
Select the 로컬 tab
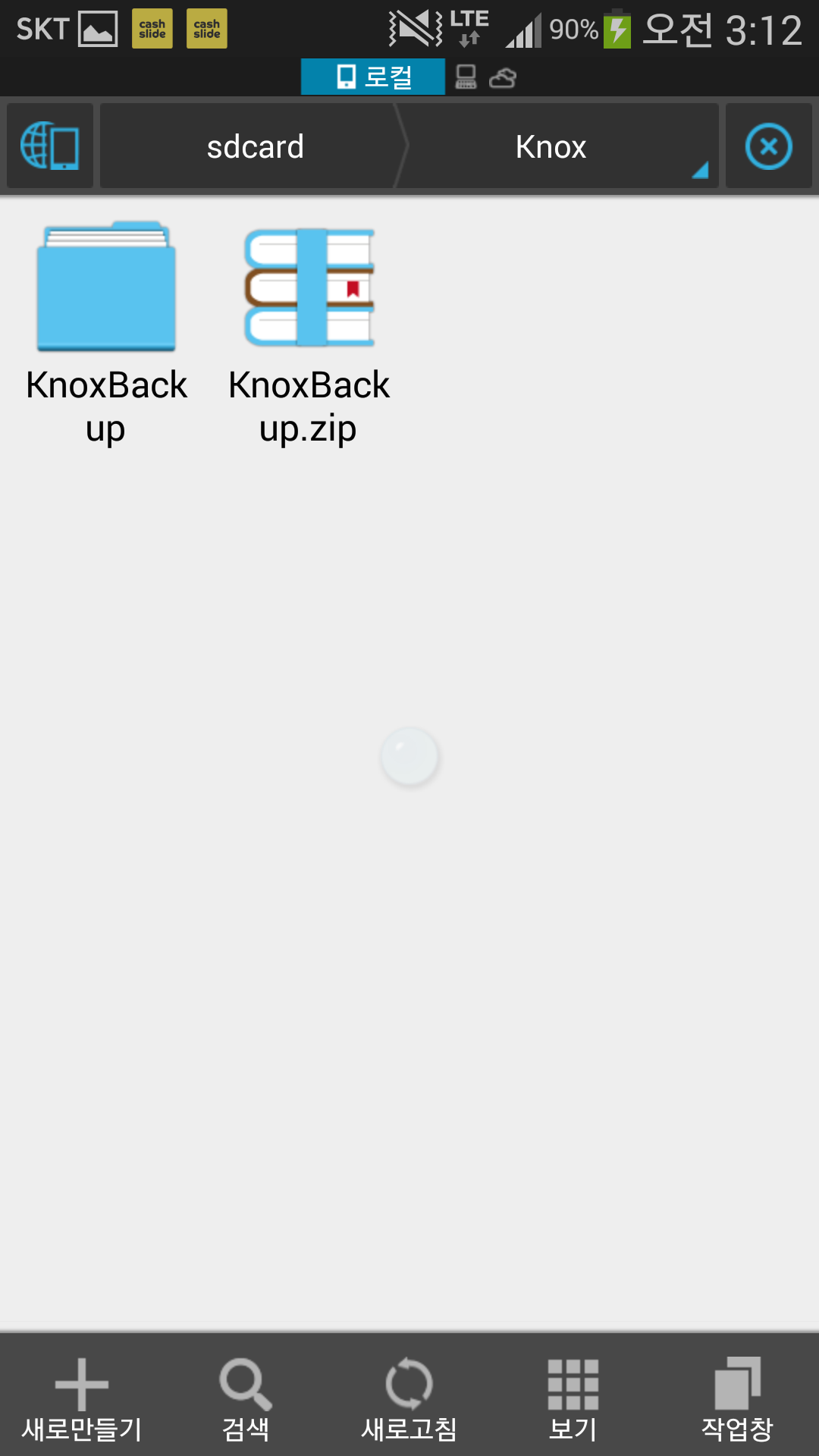(373, 77)
